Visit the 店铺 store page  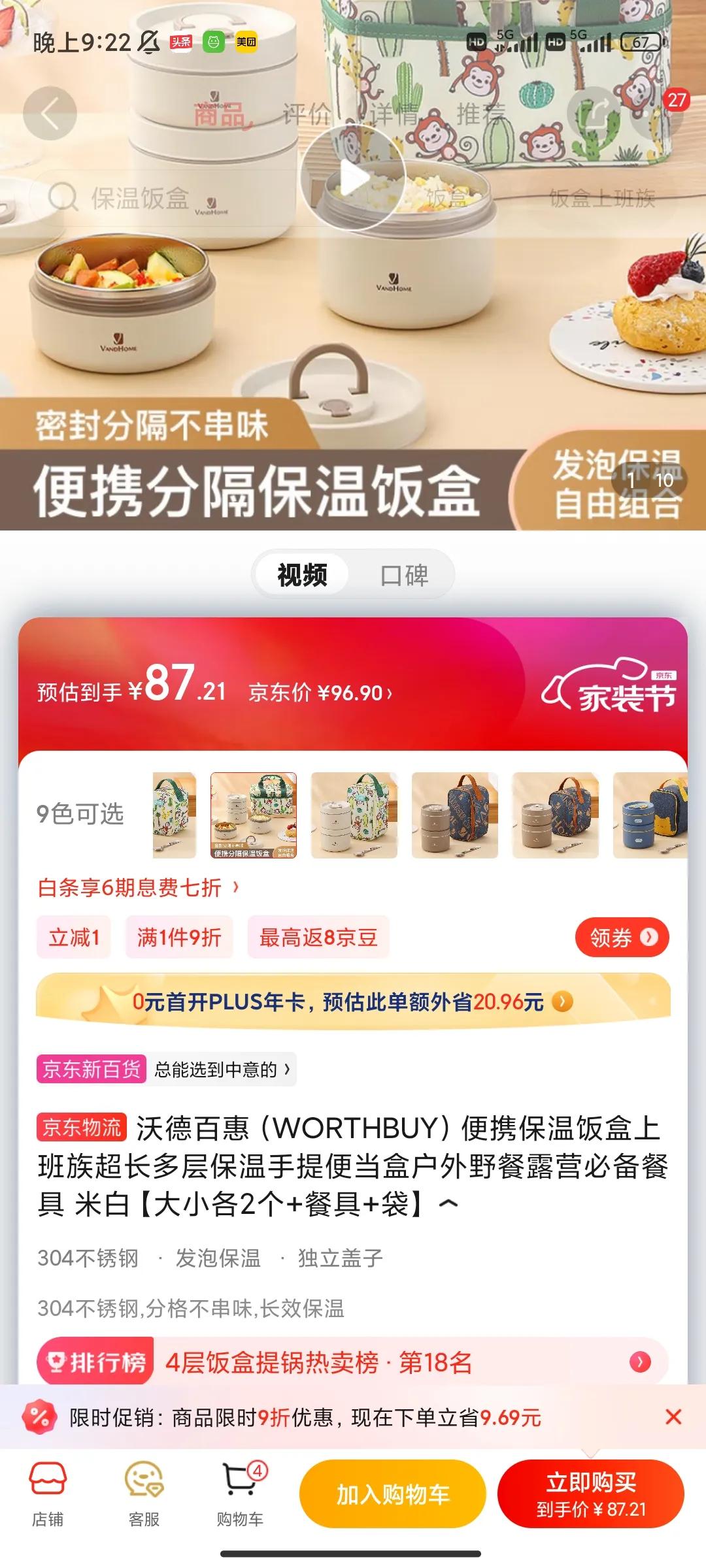tap(48, 1494)
